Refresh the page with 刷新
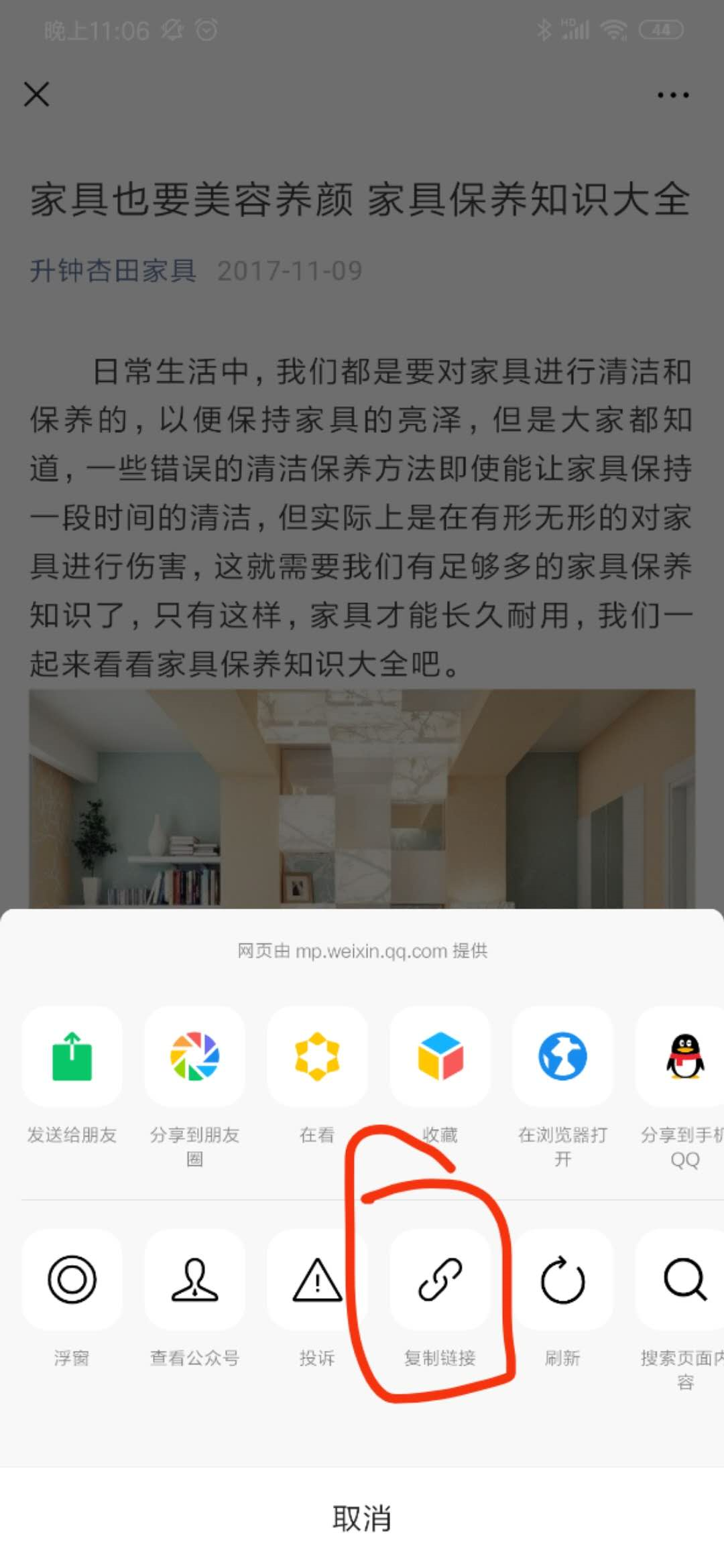 (x=562, y=1280)
